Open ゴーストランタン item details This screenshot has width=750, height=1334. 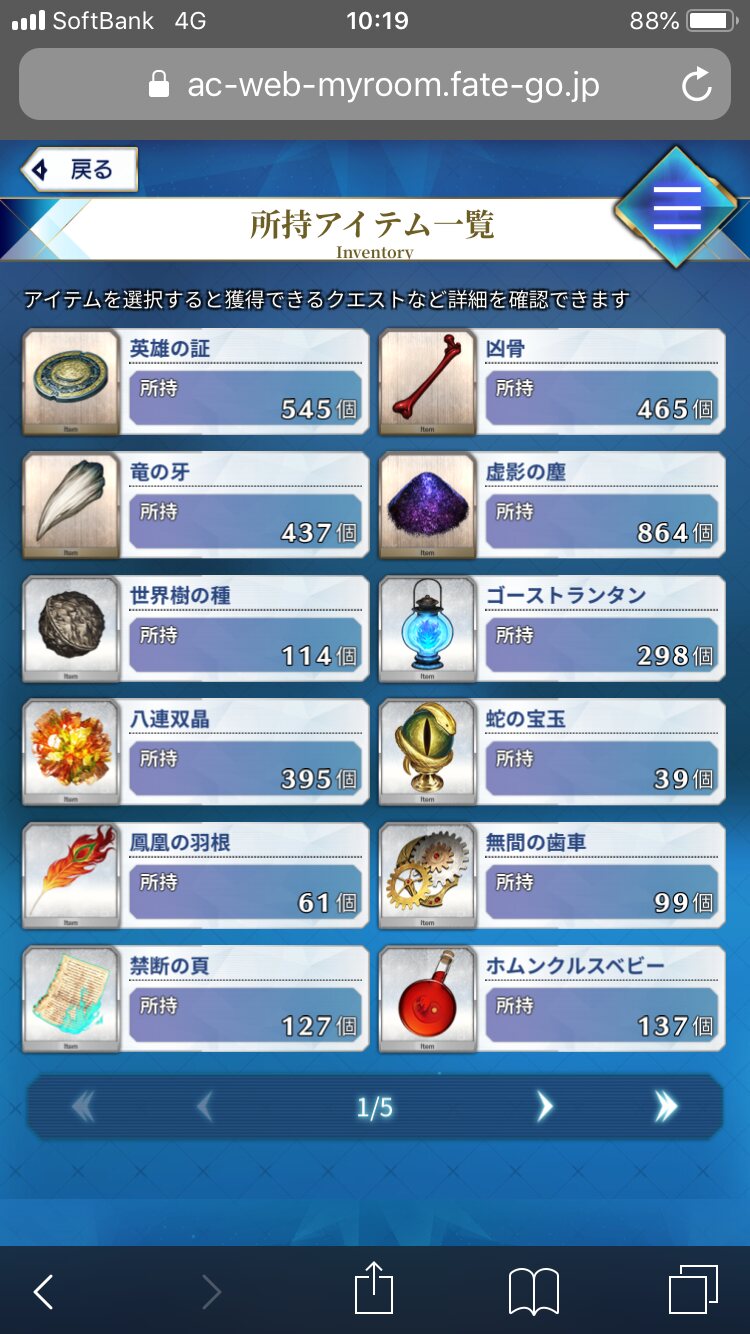click(551, 629)
